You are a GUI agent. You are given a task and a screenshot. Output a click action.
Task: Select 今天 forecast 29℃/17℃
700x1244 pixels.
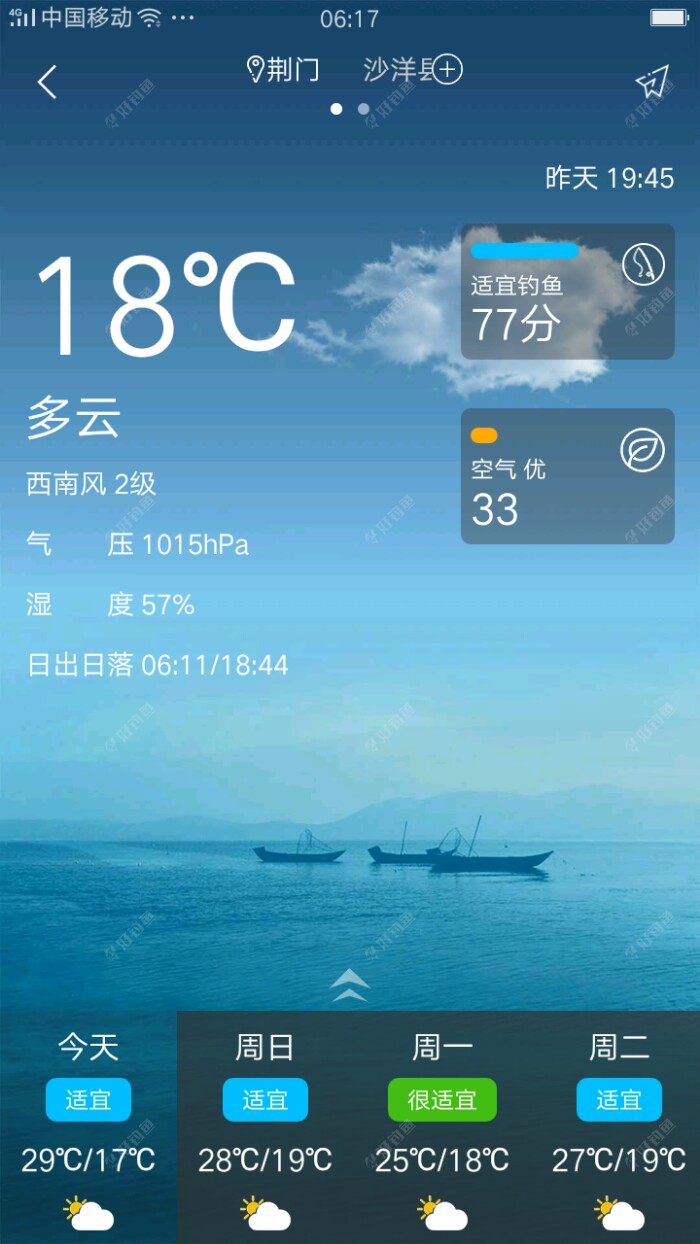coord(88,1127)
